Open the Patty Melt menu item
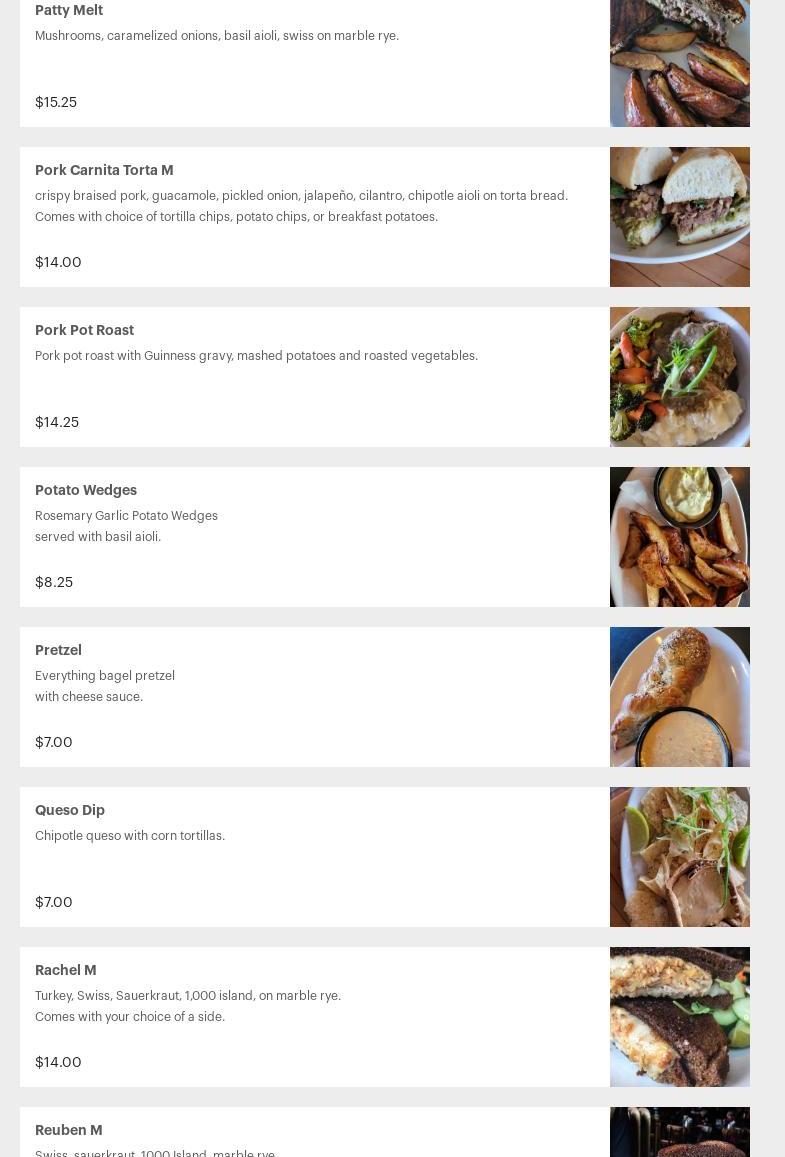The image size is (785, 1157). (68, 11)
